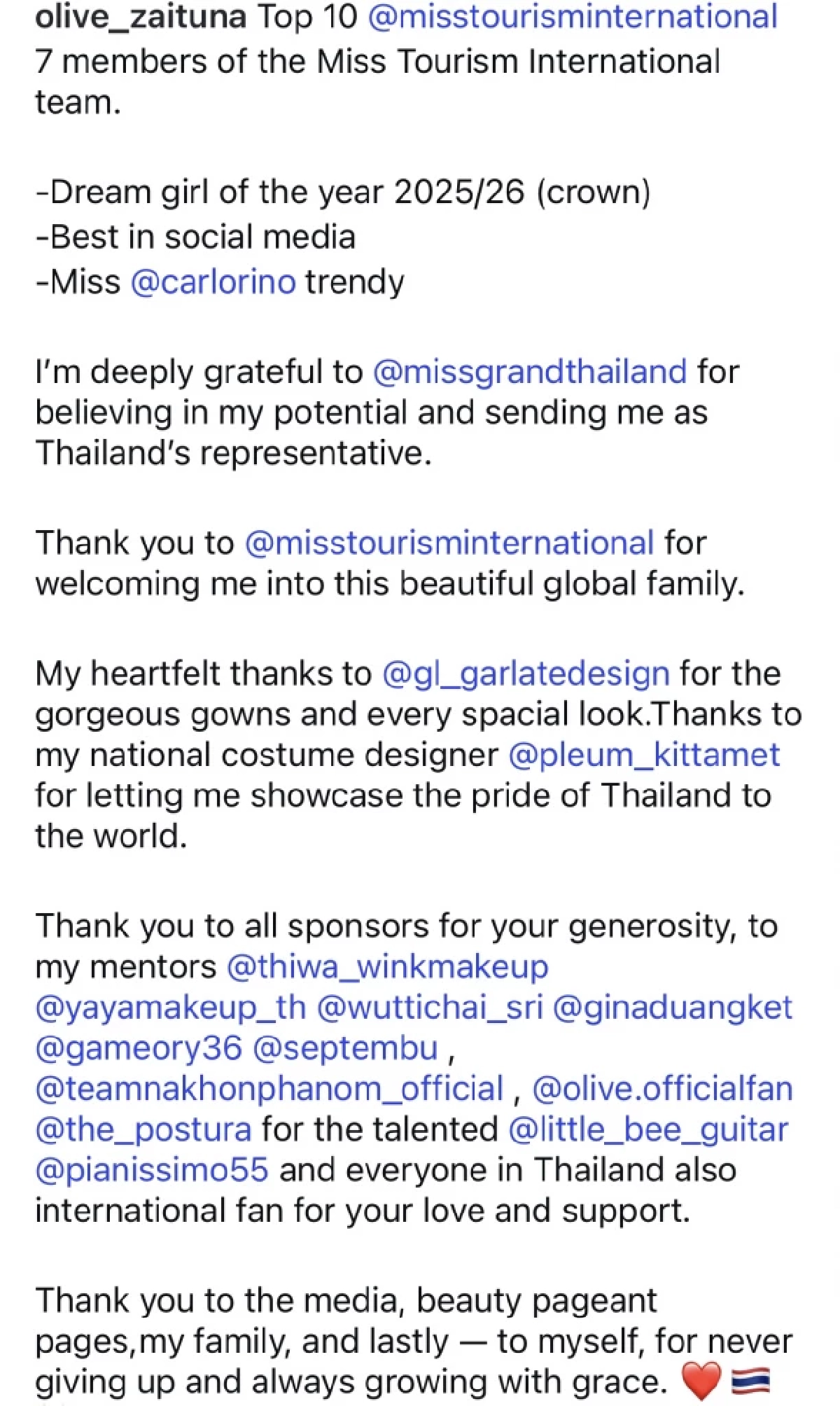The image size is (840, 1406).
Task: Open the @thiwa_winkmakeup mention
Action: (387, 967)
